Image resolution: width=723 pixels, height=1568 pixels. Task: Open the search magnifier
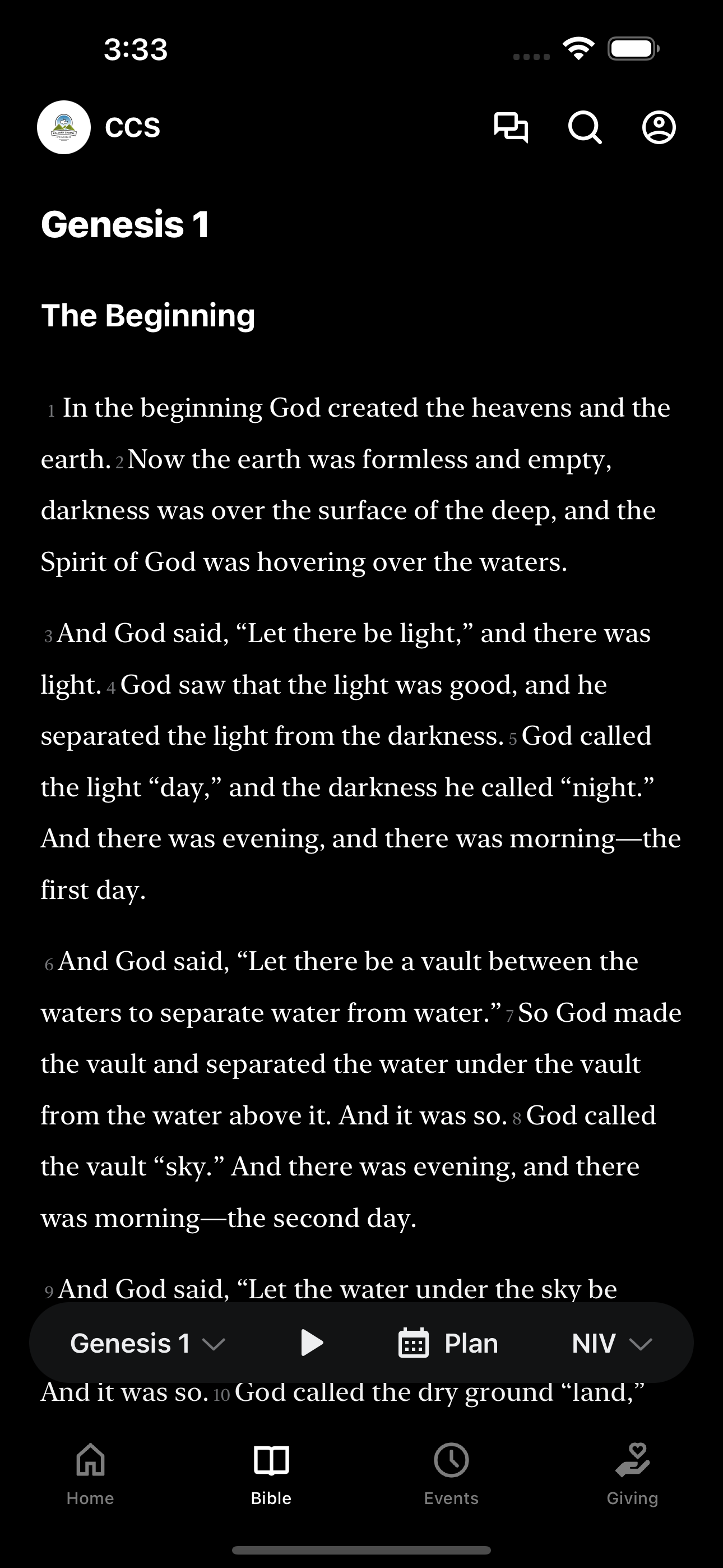585,127
